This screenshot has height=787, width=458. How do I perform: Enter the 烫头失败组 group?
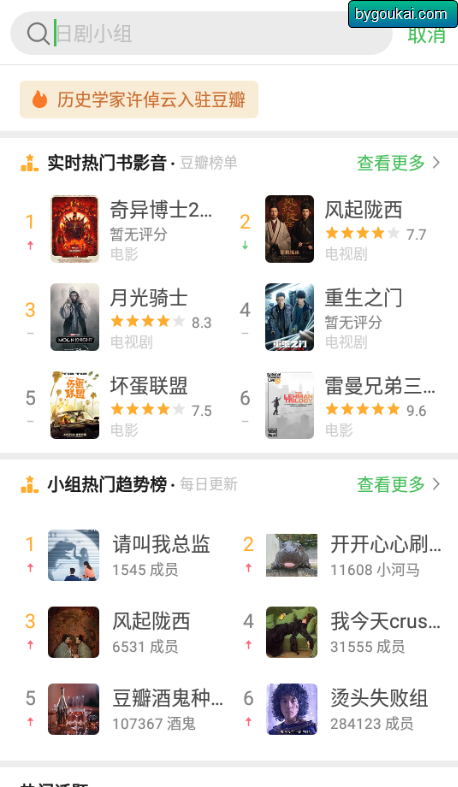coord(346,709)
